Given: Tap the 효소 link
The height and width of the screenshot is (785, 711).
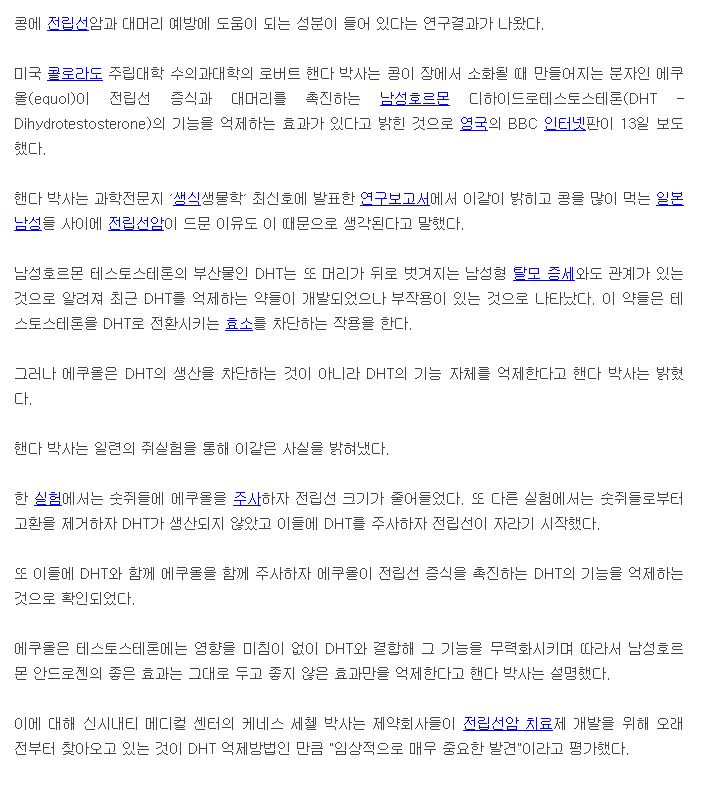Looking at the screenshot, I should [x=239, y=324].
